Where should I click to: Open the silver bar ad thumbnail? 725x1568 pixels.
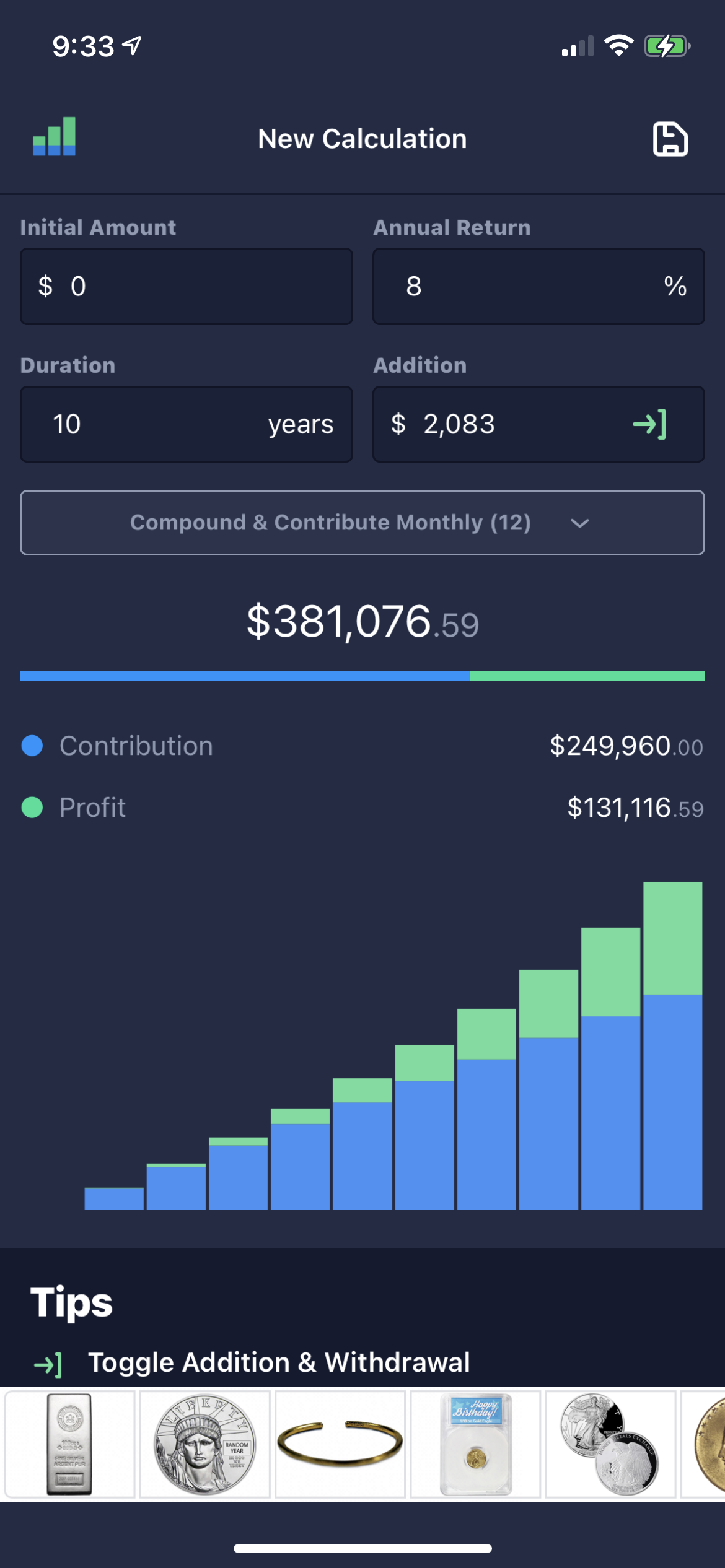pos(69,1444)
